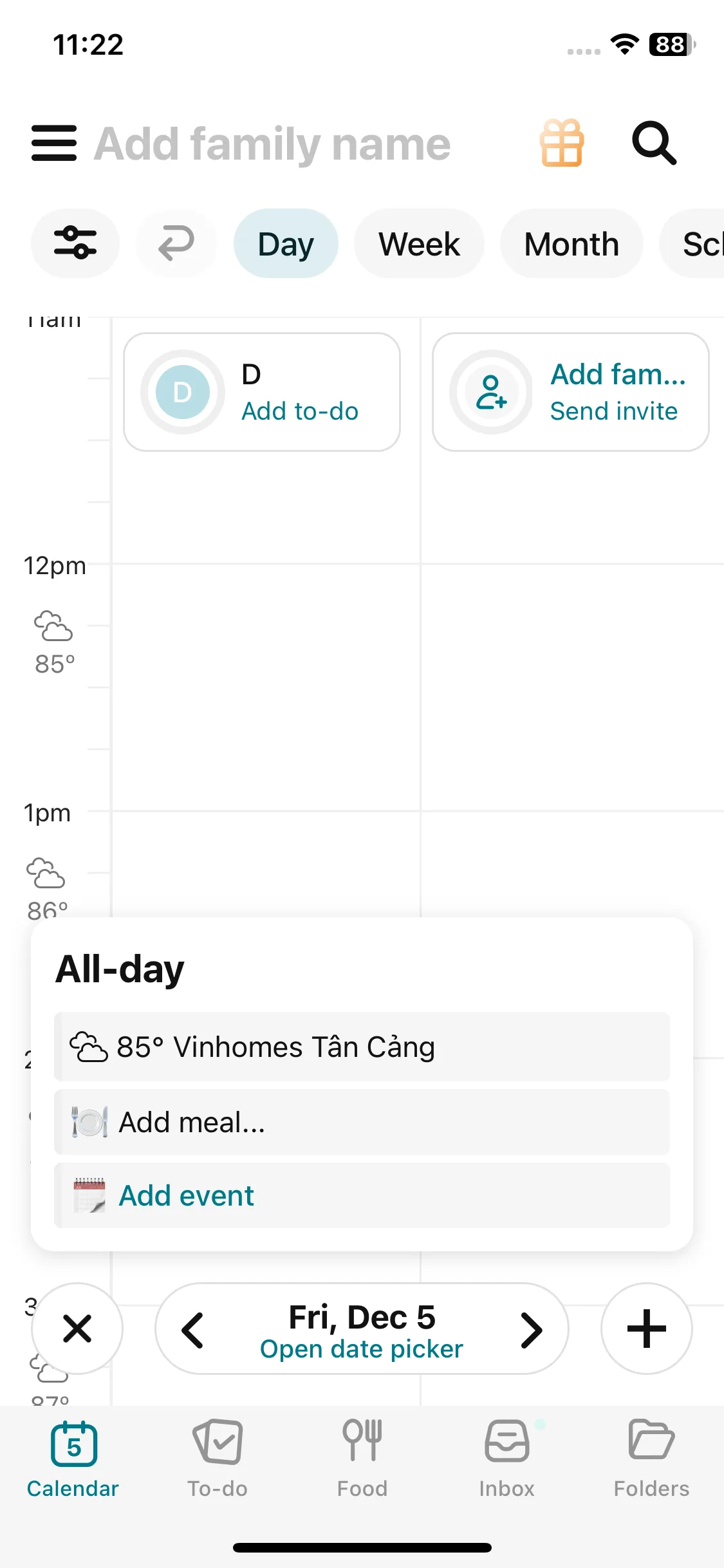The width and height of the screenshot is (724, 1568).
Task: Close the All-day panel with X
Action: [77, 1329]
